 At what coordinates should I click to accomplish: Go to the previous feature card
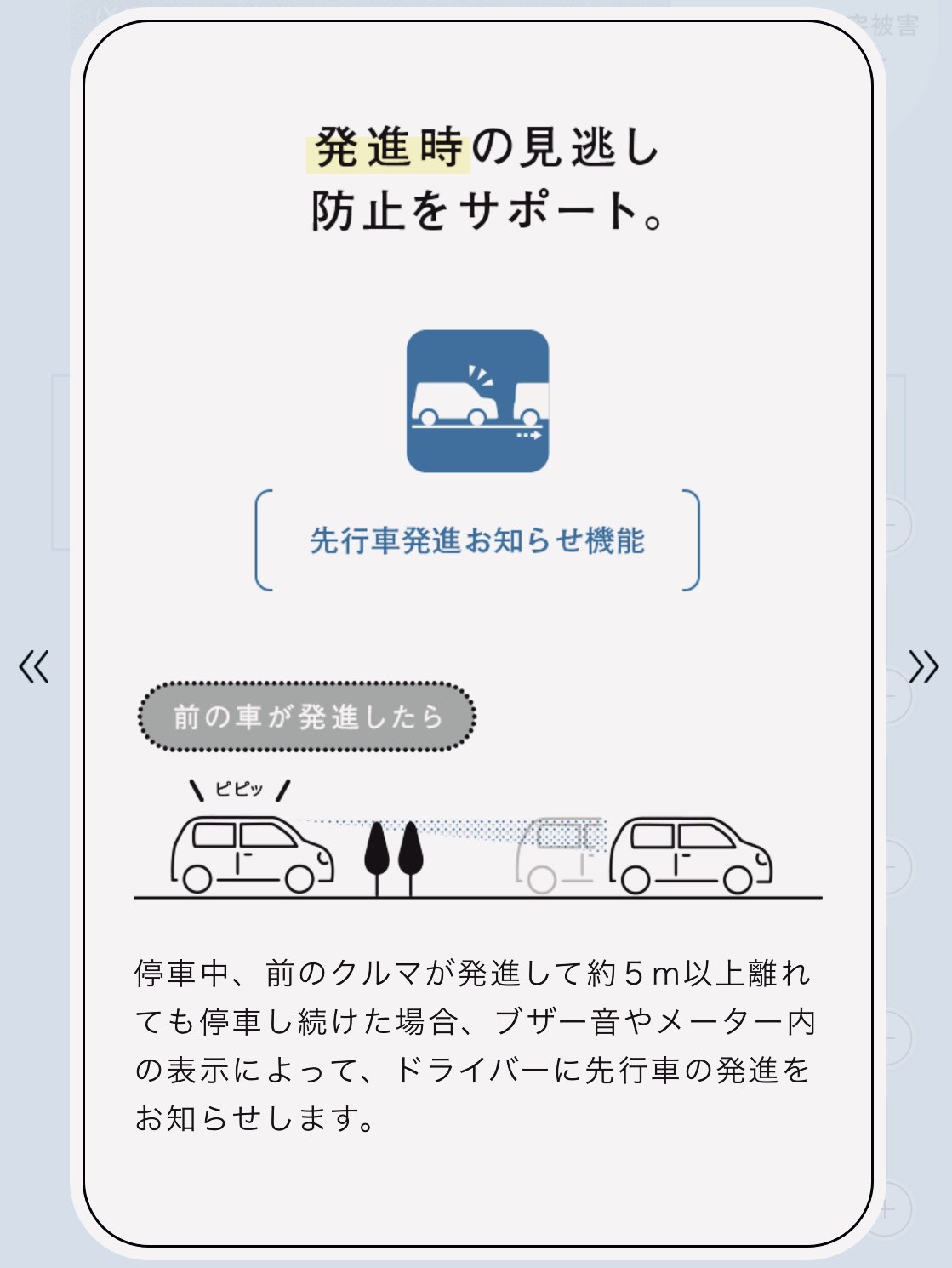point(34,666)
